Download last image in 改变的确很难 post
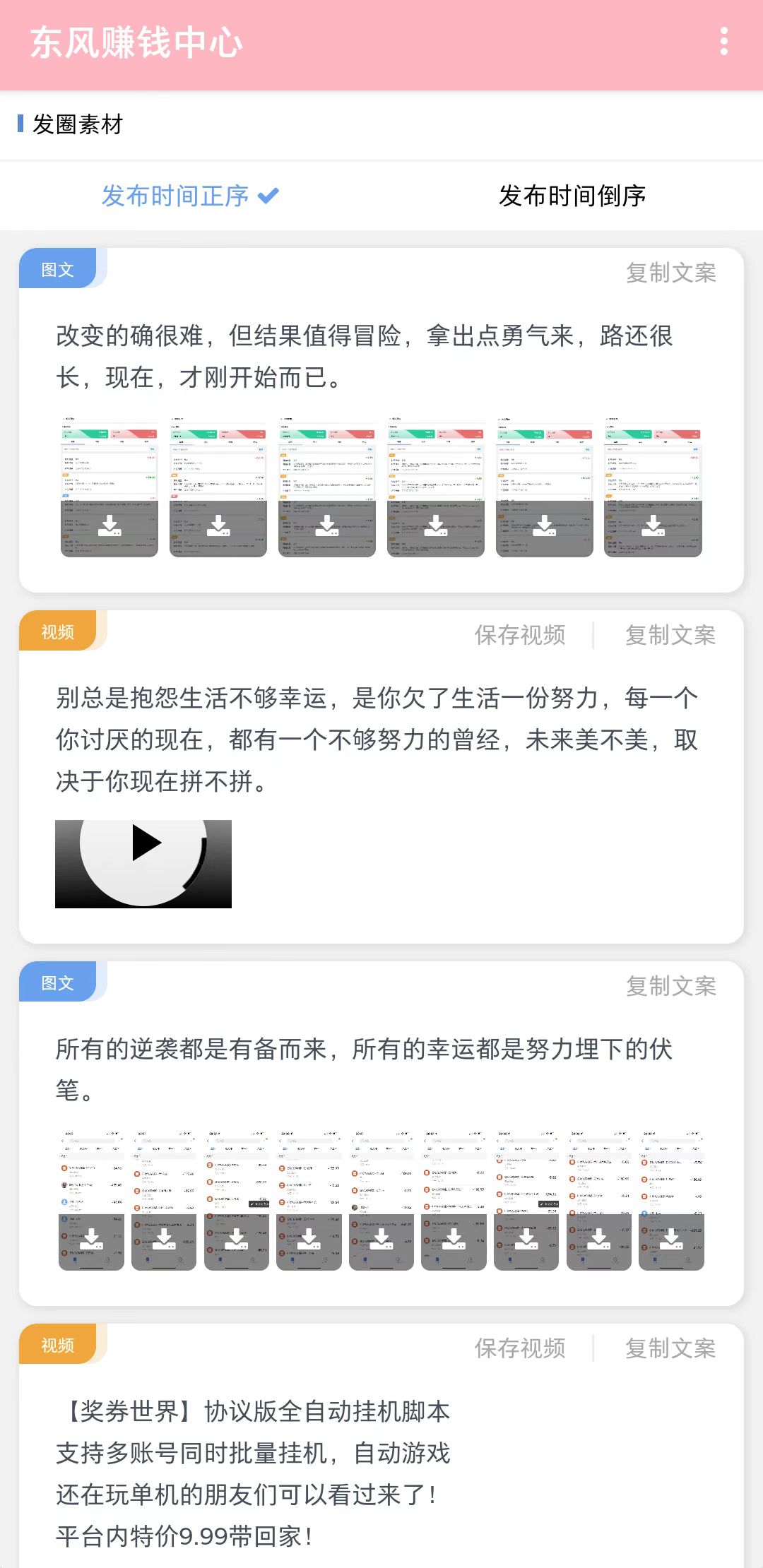Screen dimensions: 763x1568 click(653, 526)
